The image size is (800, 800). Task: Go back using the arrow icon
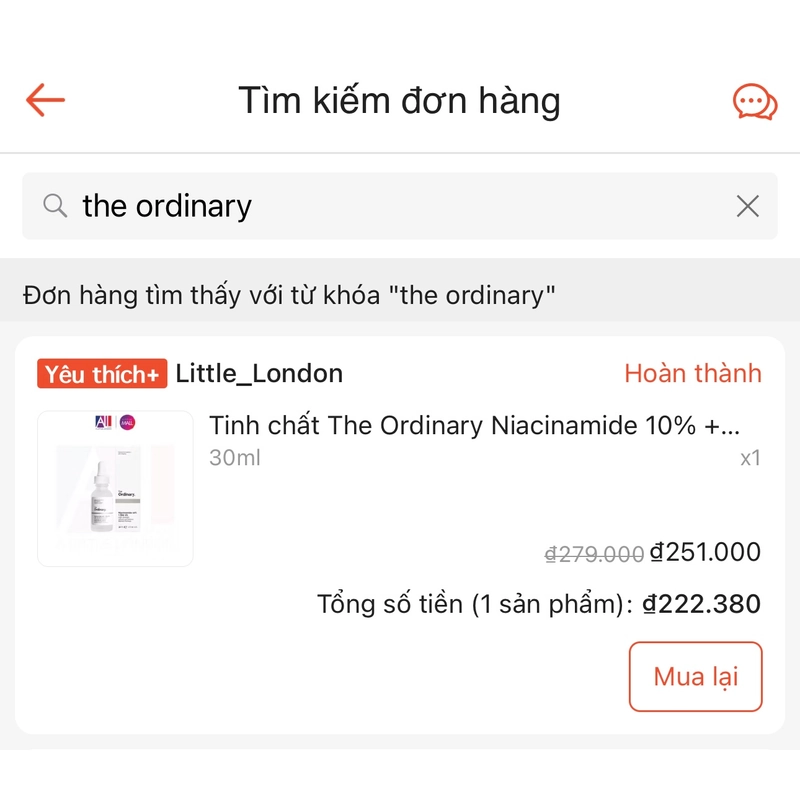click(45, 100)
